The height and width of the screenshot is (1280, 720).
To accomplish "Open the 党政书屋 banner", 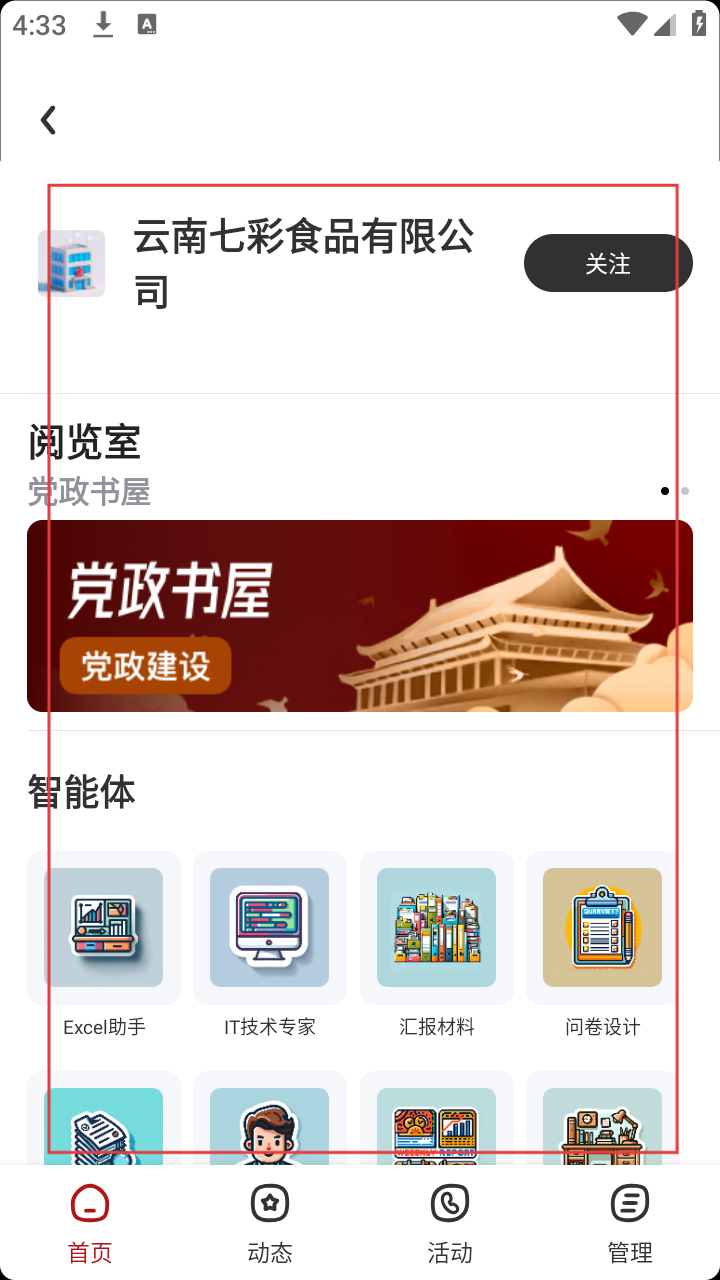I will (360, 615).
